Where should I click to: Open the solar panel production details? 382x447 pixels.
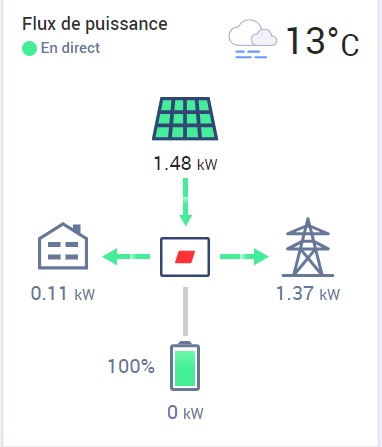[x=185, y=118]
